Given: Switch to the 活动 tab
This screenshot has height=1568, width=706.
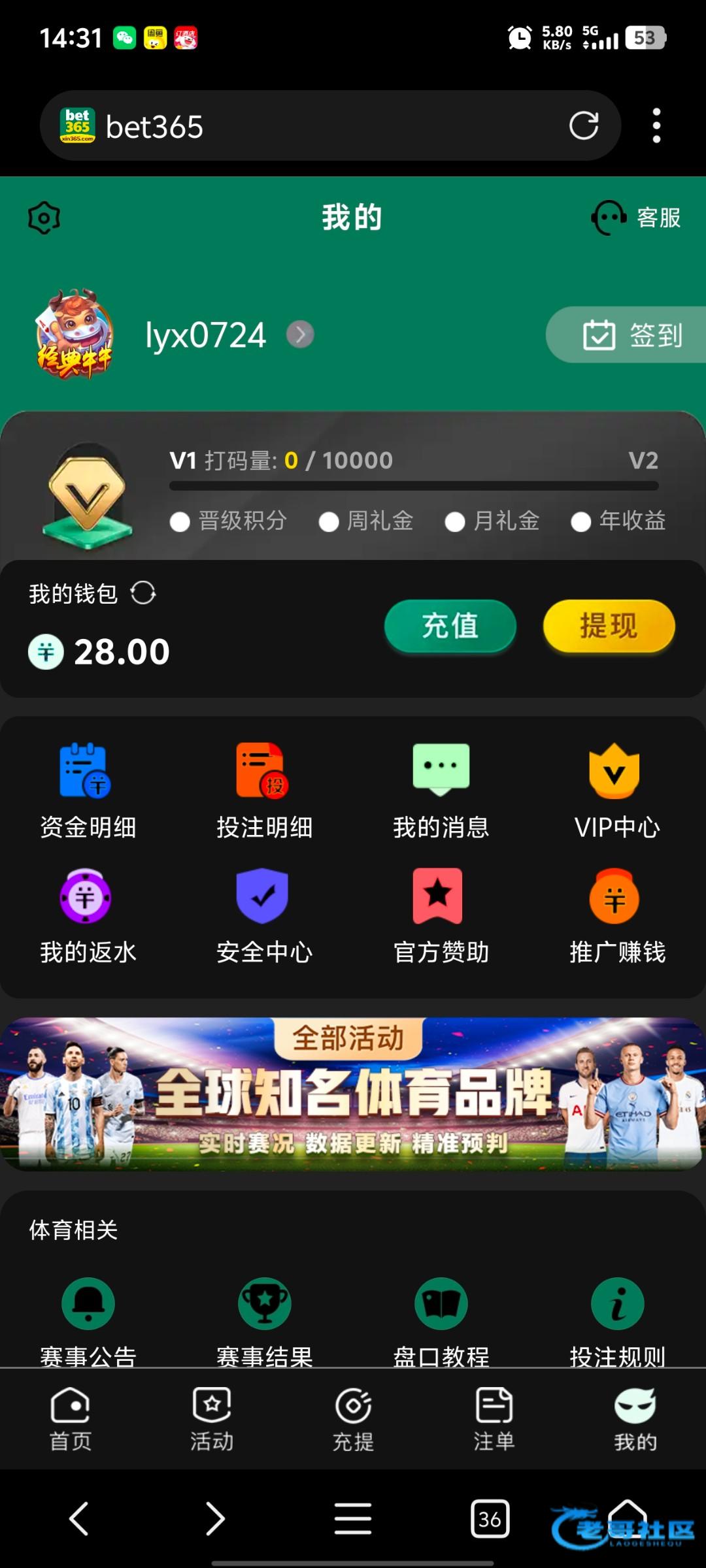Looking at the screenshot, I should tap(212, 1419).
